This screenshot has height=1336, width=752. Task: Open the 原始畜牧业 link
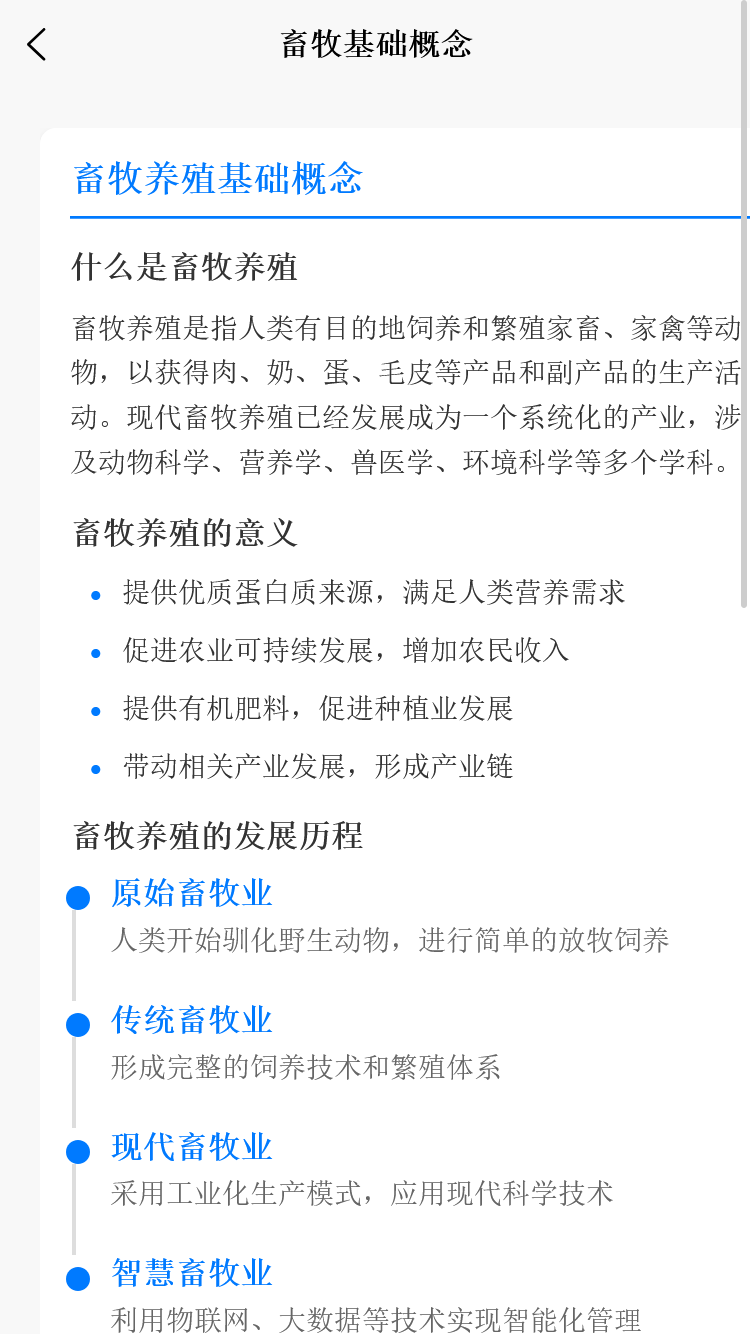point(191,893)
